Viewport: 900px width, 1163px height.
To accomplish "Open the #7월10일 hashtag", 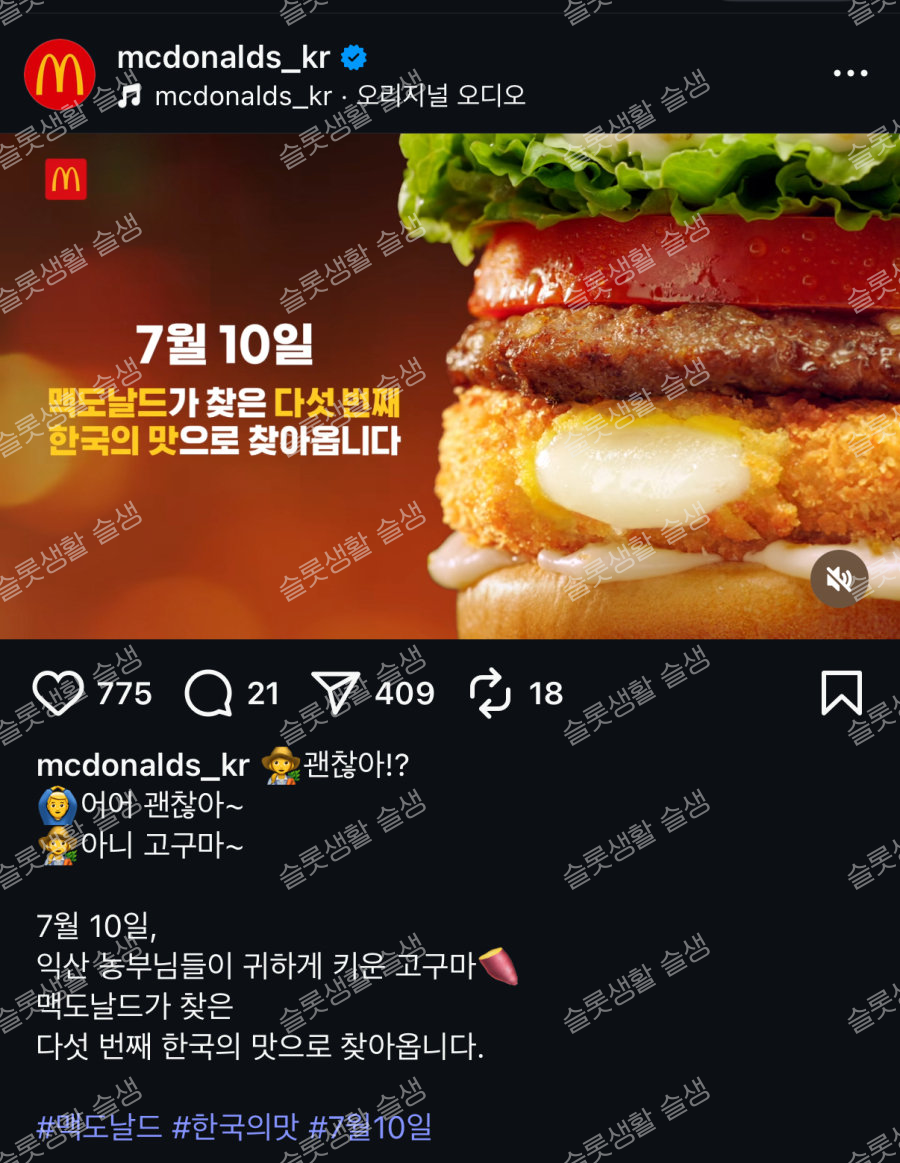I will 370,1127.
